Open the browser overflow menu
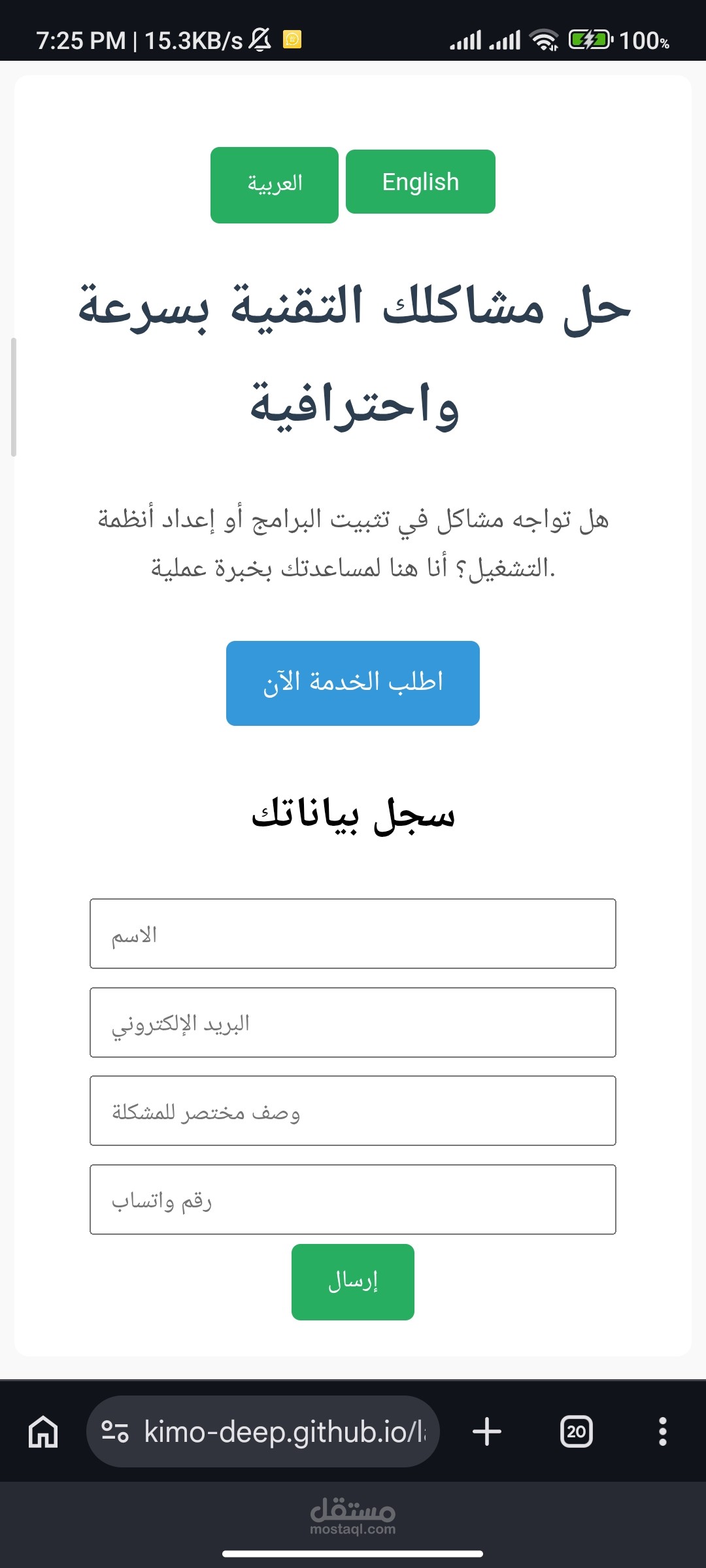Viewport: 706px width, 1568px height. pos(663,1431)
